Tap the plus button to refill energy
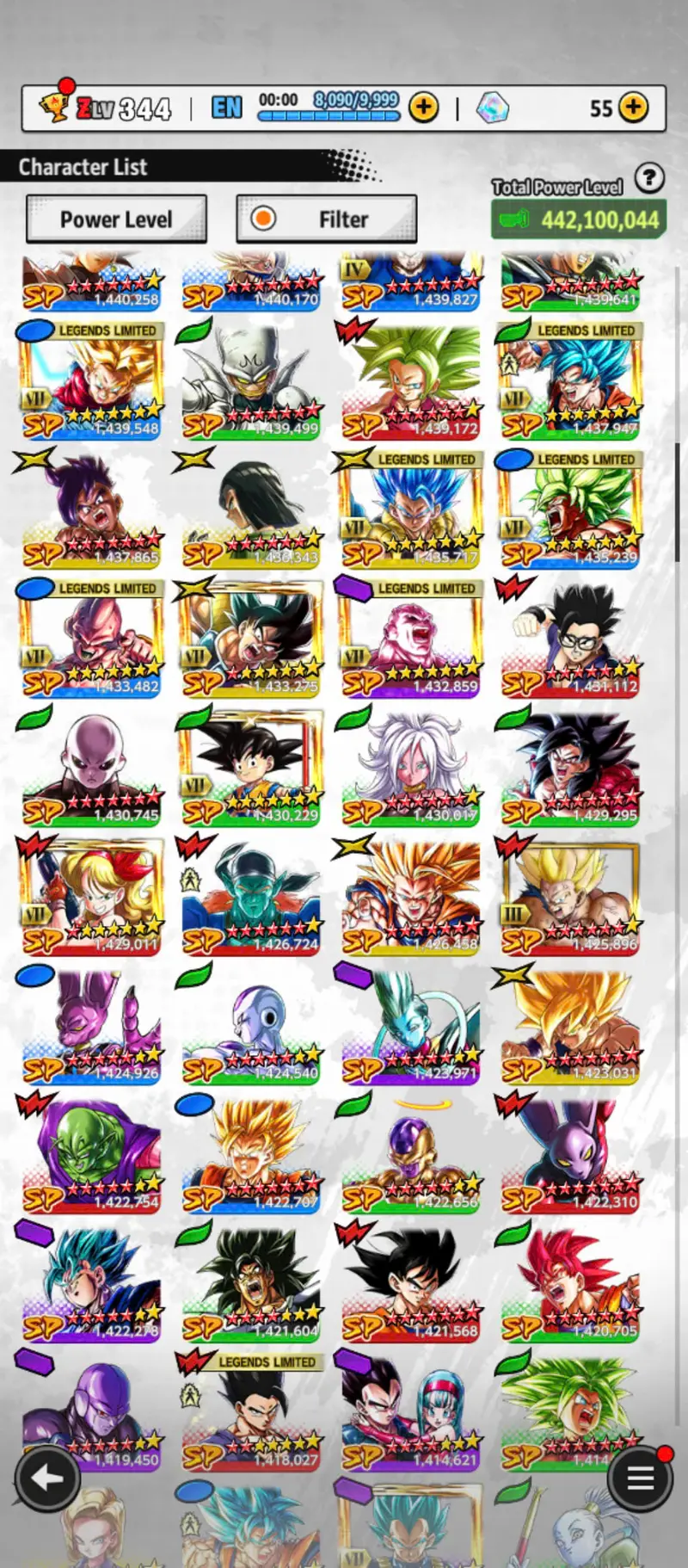The image size is (688, 1568). (x=423, y=108)
